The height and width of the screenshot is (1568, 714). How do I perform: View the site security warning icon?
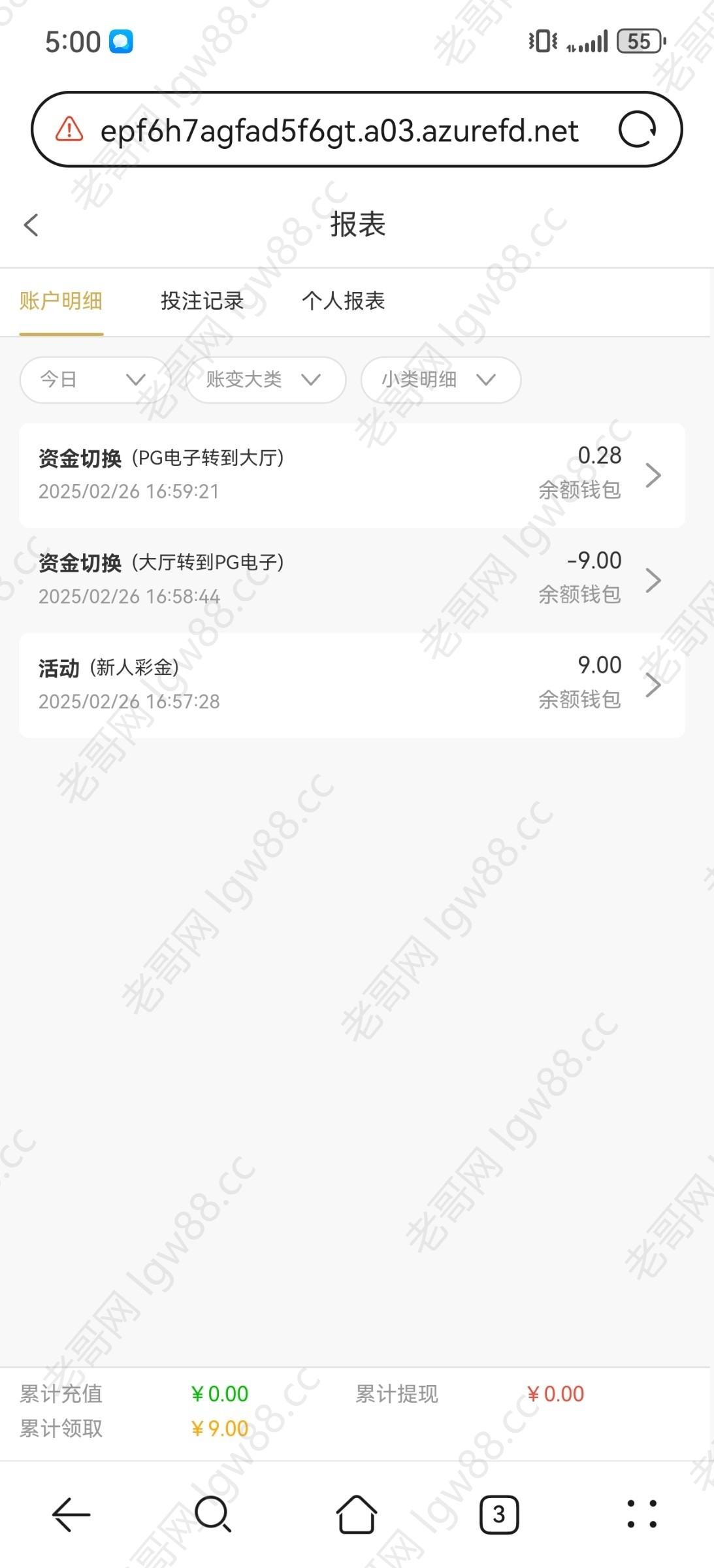tap(69, 129)
